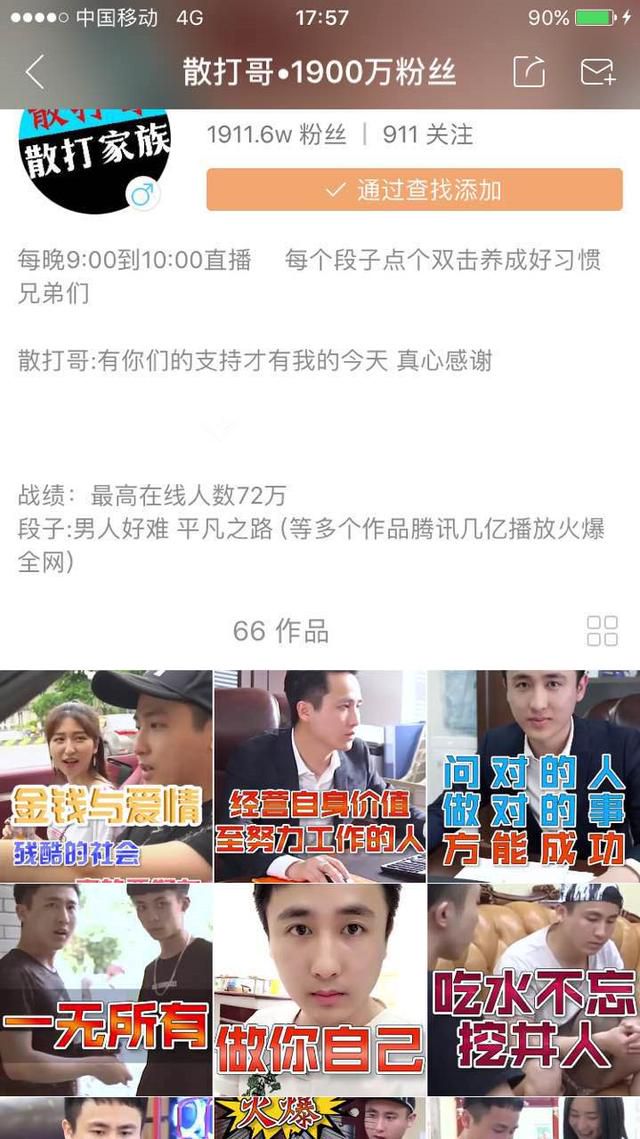Open the 做你自己 video
Screen dimensions: 640x1139
pos(320,989)
